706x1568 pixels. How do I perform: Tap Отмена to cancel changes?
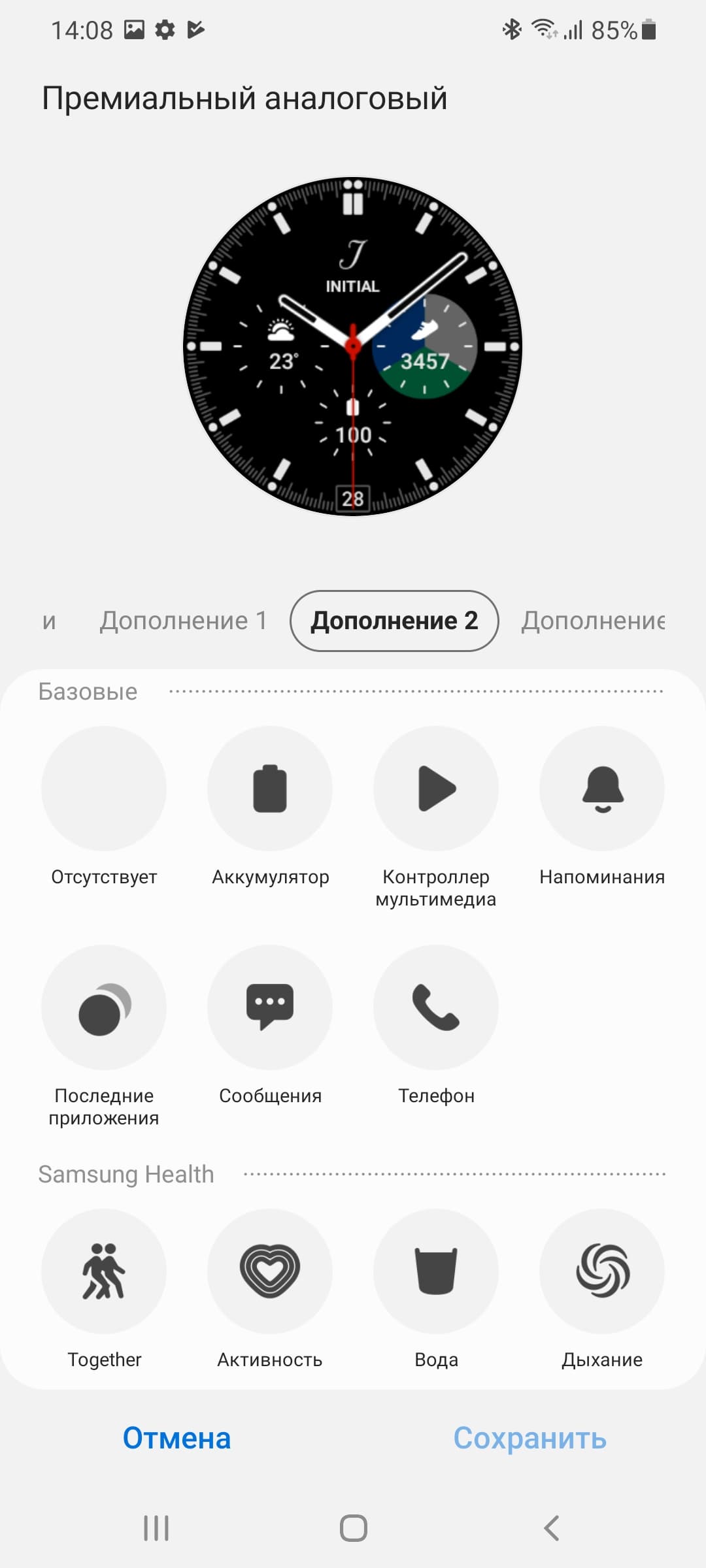tap(177, 1439)
